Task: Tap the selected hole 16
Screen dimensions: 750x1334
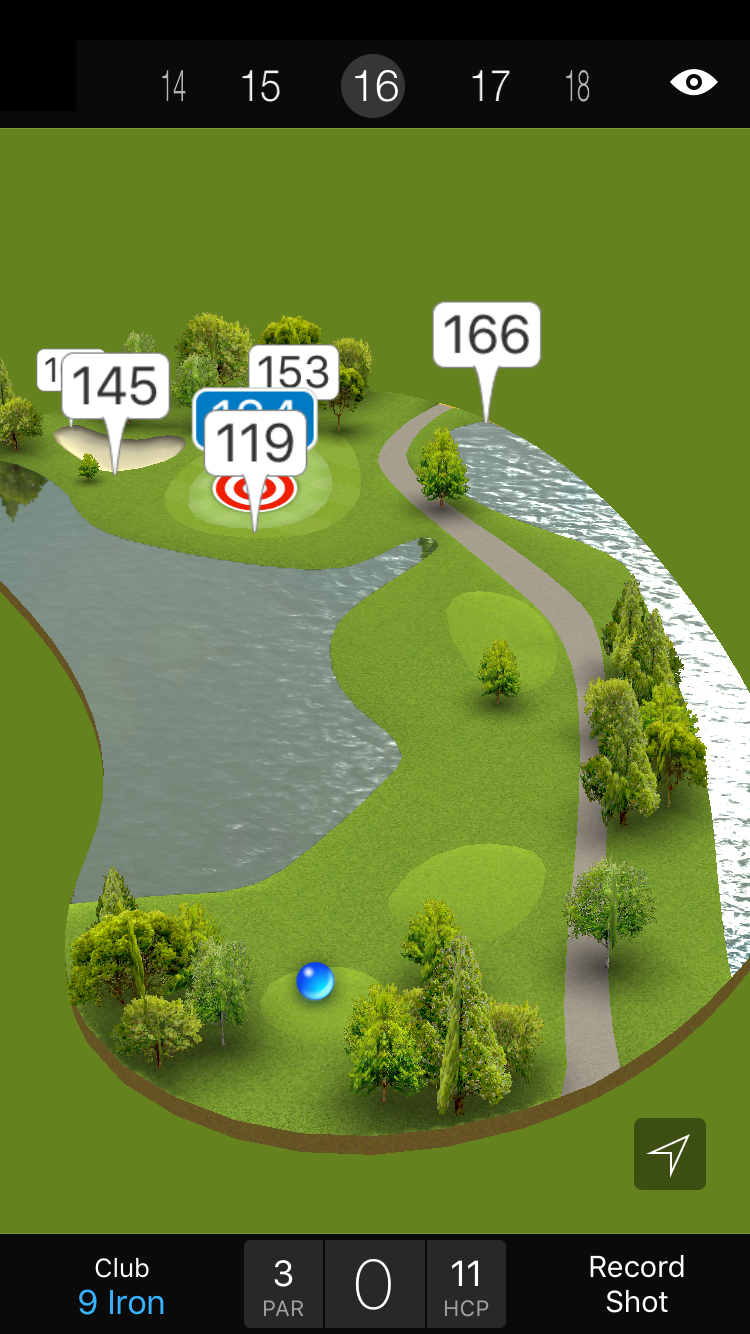Action: [376, 86]
